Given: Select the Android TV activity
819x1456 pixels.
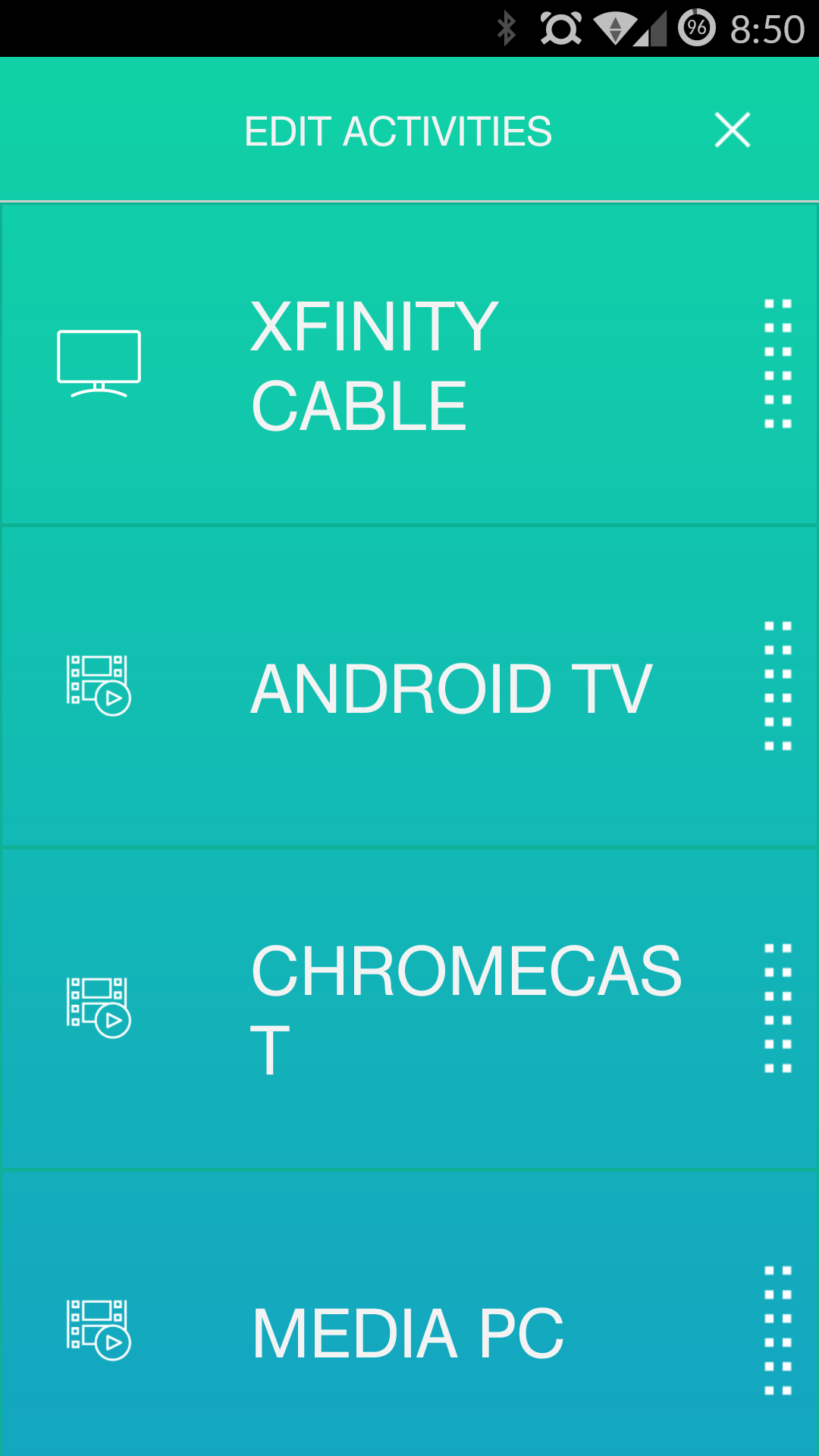Looking at the screenshot, I should point(409,686).
